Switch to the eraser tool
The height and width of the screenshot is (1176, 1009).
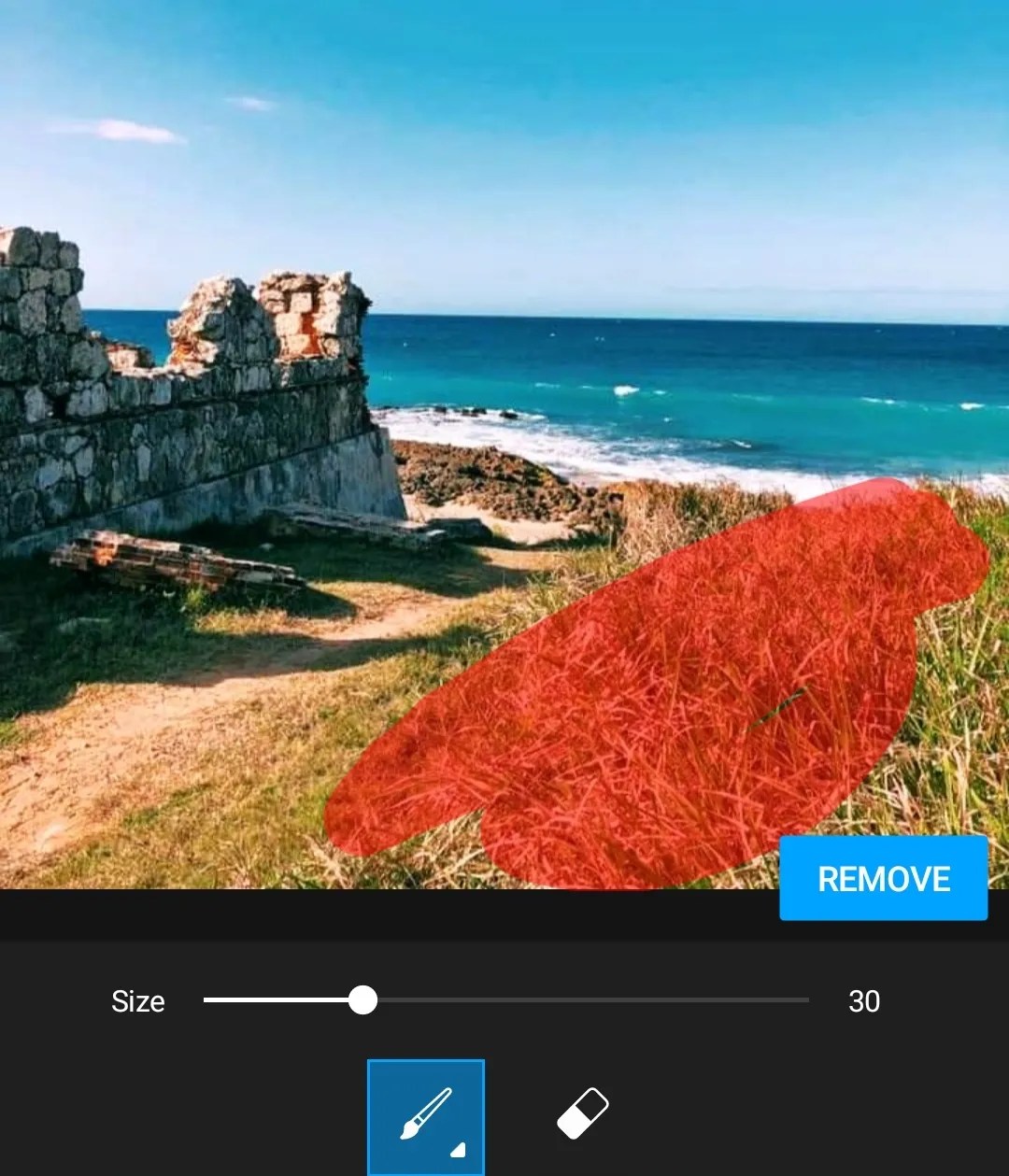click(x=583, y=1113)
